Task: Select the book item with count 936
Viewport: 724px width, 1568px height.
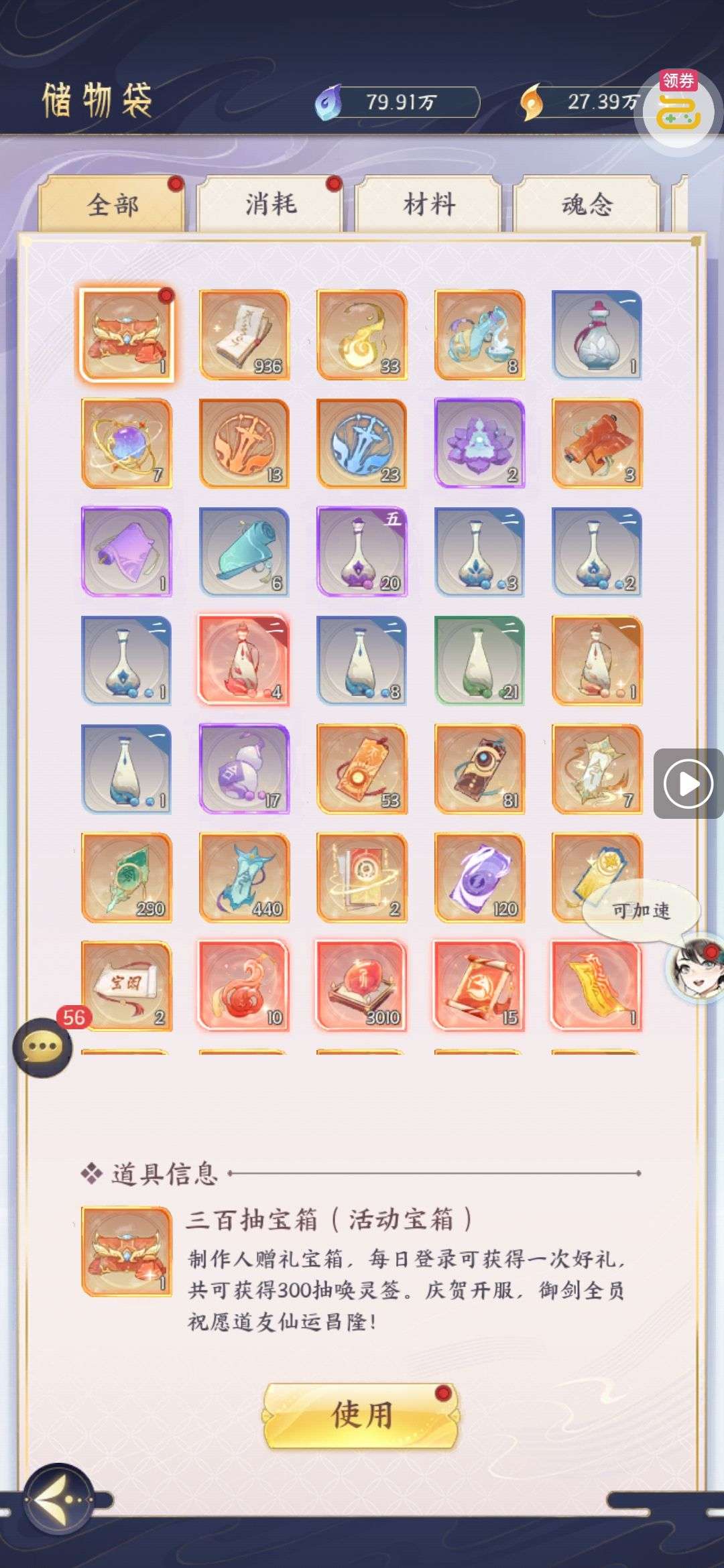Action: 244,334
